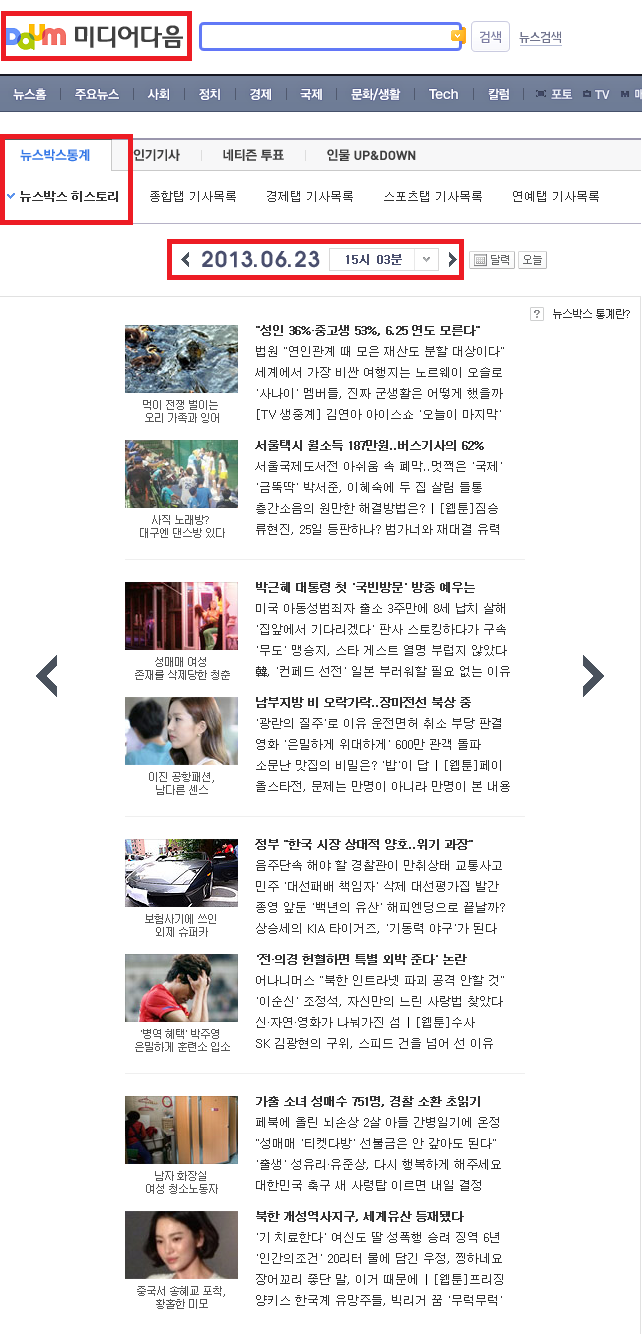
Task: Open the 뉴스박스 통계란? help link
Action: 590,314
